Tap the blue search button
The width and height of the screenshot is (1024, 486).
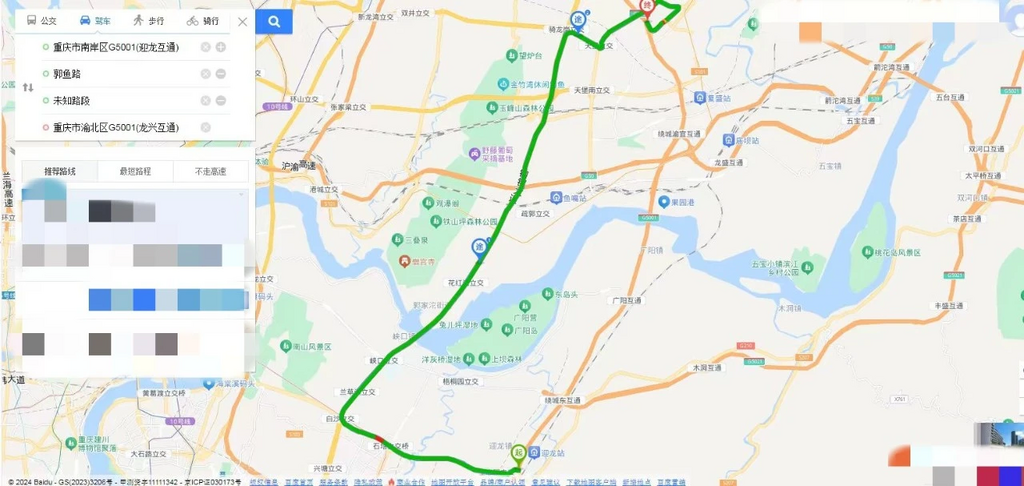click(x=274, y=20)
